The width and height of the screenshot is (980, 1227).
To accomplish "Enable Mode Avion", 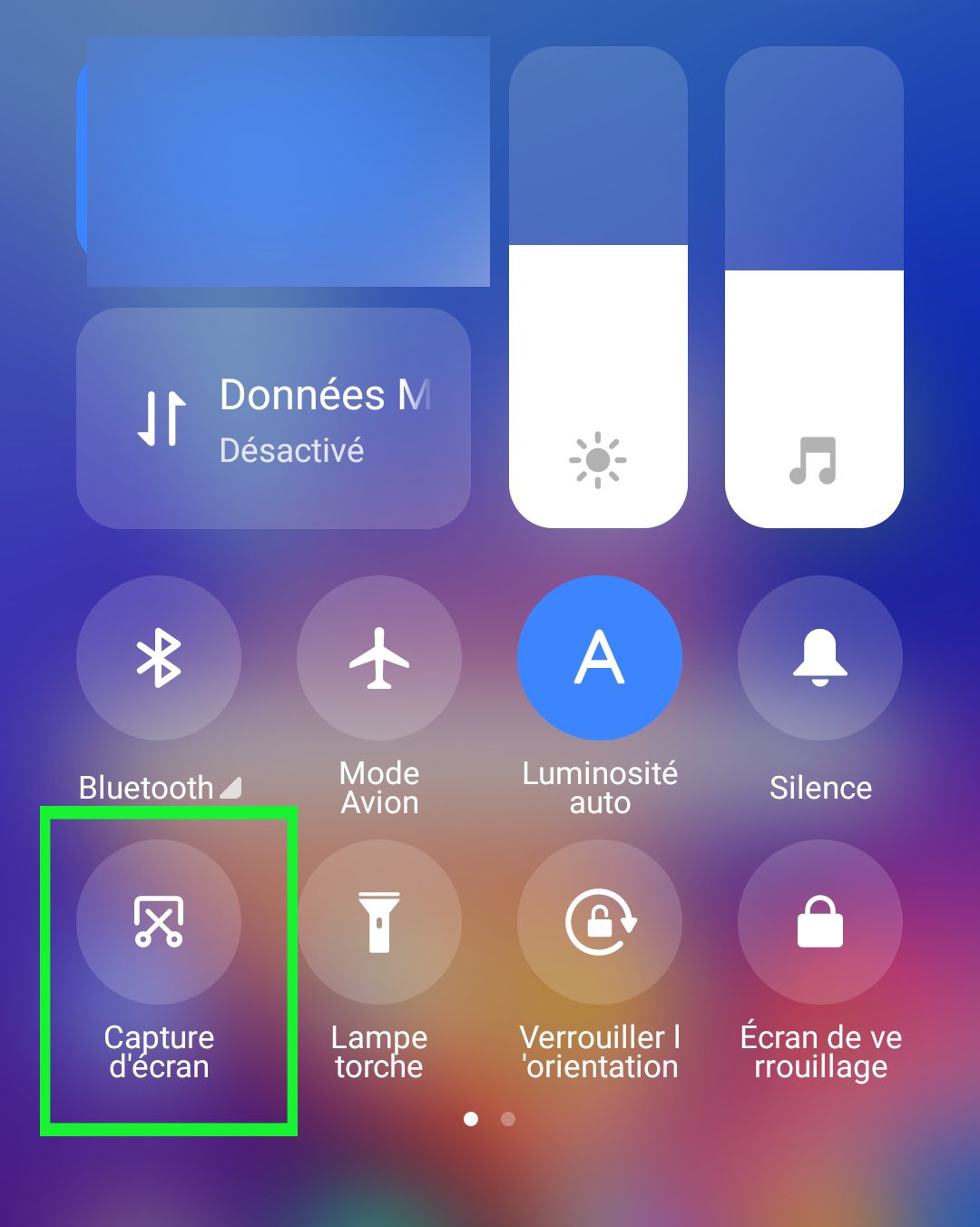I will [x=379, y=658].
